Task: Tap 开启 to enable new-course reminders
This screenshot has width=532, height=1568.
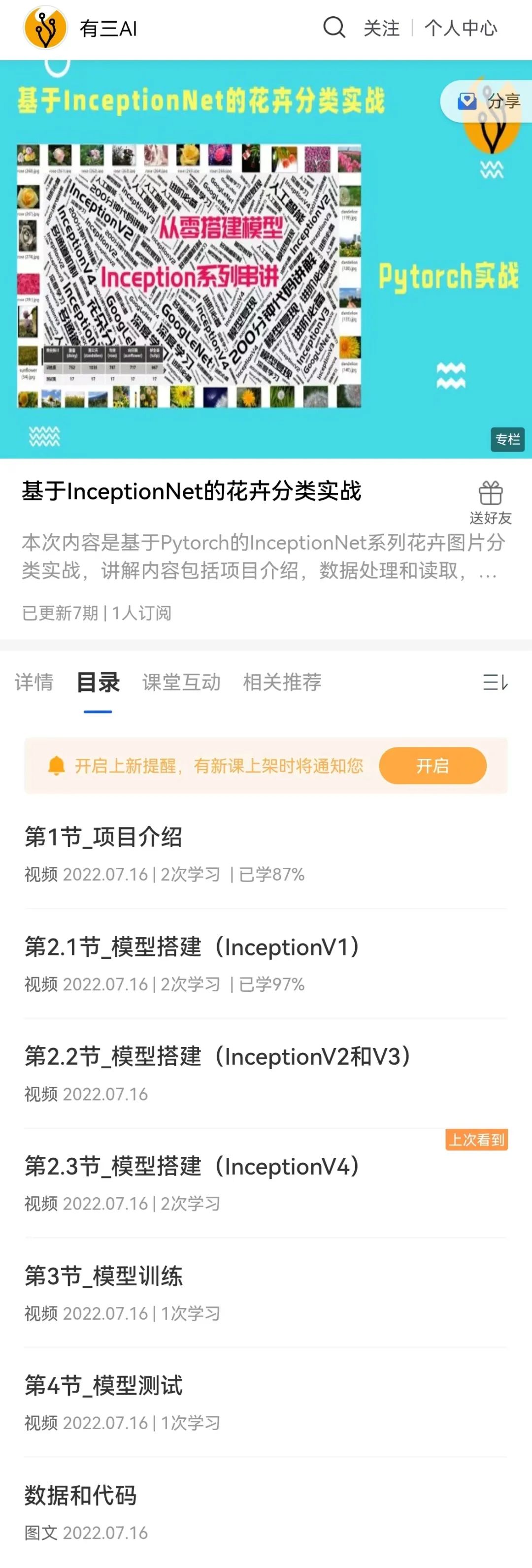Action: coord(432,765)
